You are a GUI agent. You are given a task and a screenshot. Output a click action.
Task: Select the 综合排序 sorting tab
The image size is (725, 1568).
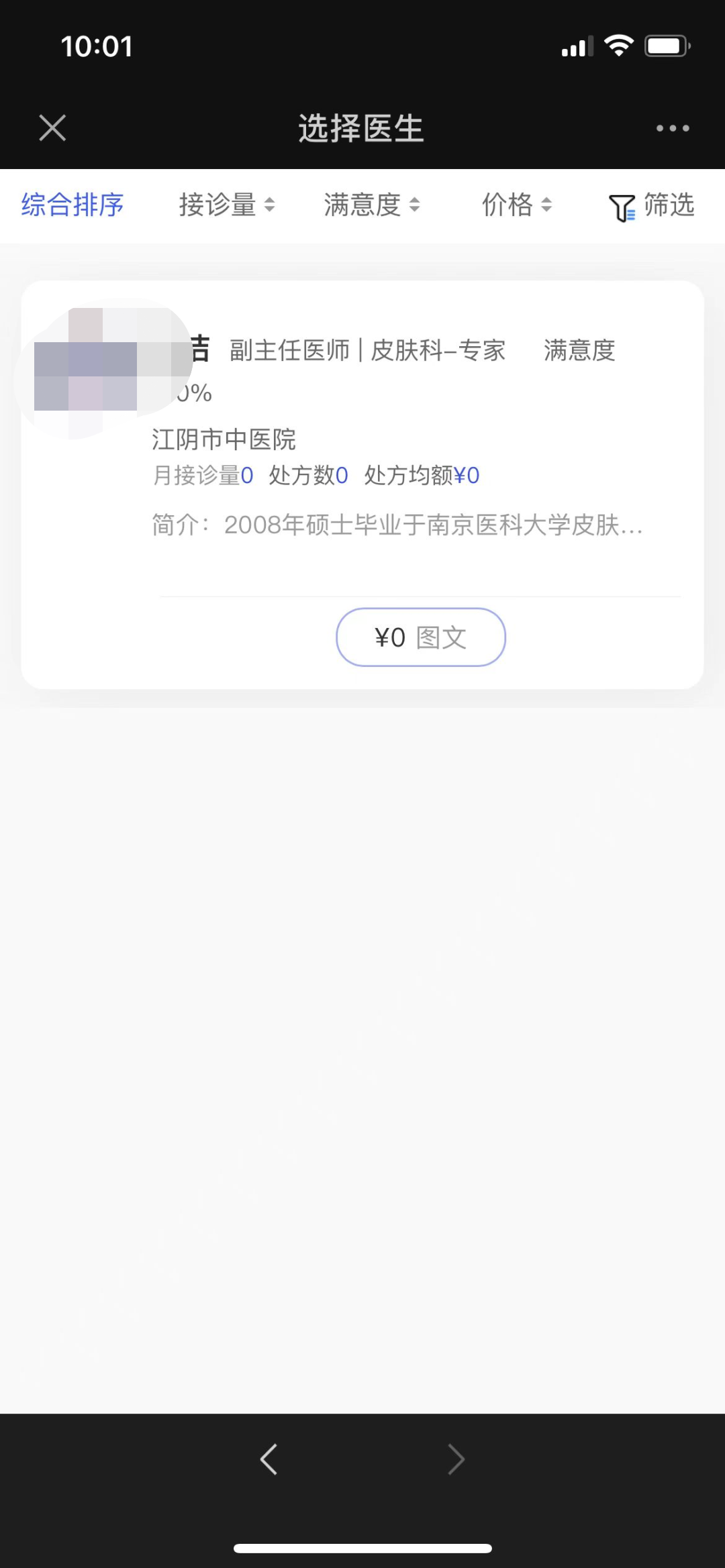72,205
